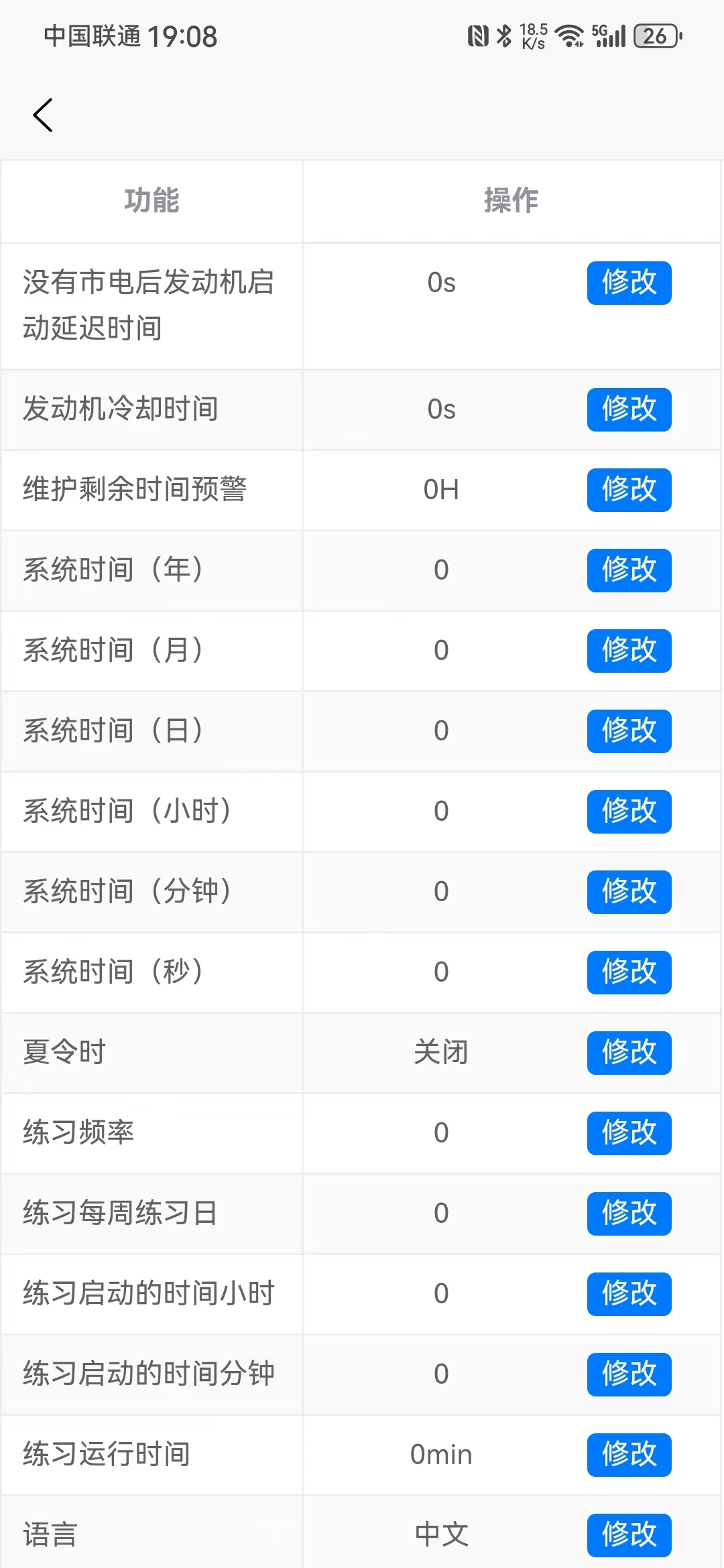This screenshot has width=724, height=1568.
Task: Edit 练习频率 value
Action: tap(629, 1133)
